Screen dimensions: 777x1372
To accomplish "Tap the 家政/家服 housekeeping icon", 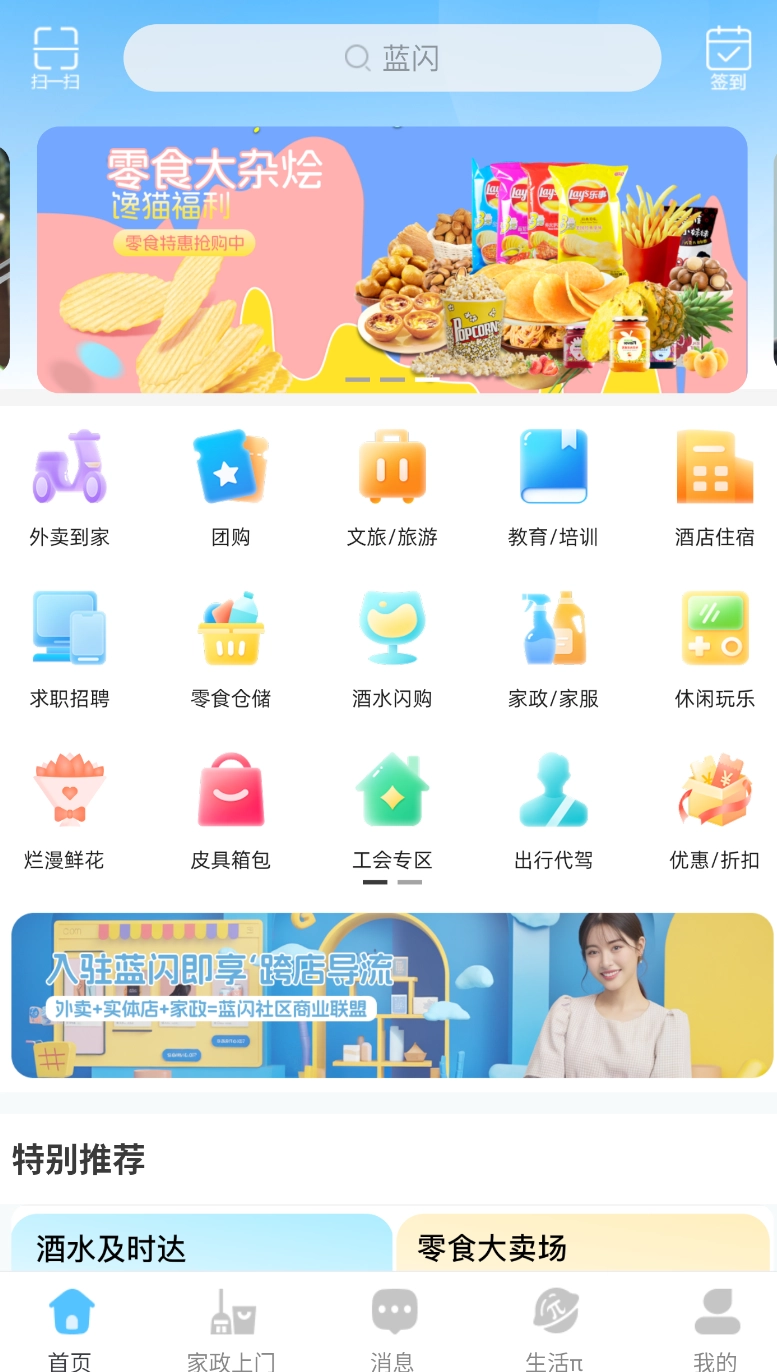I will (x=553, y=628).
